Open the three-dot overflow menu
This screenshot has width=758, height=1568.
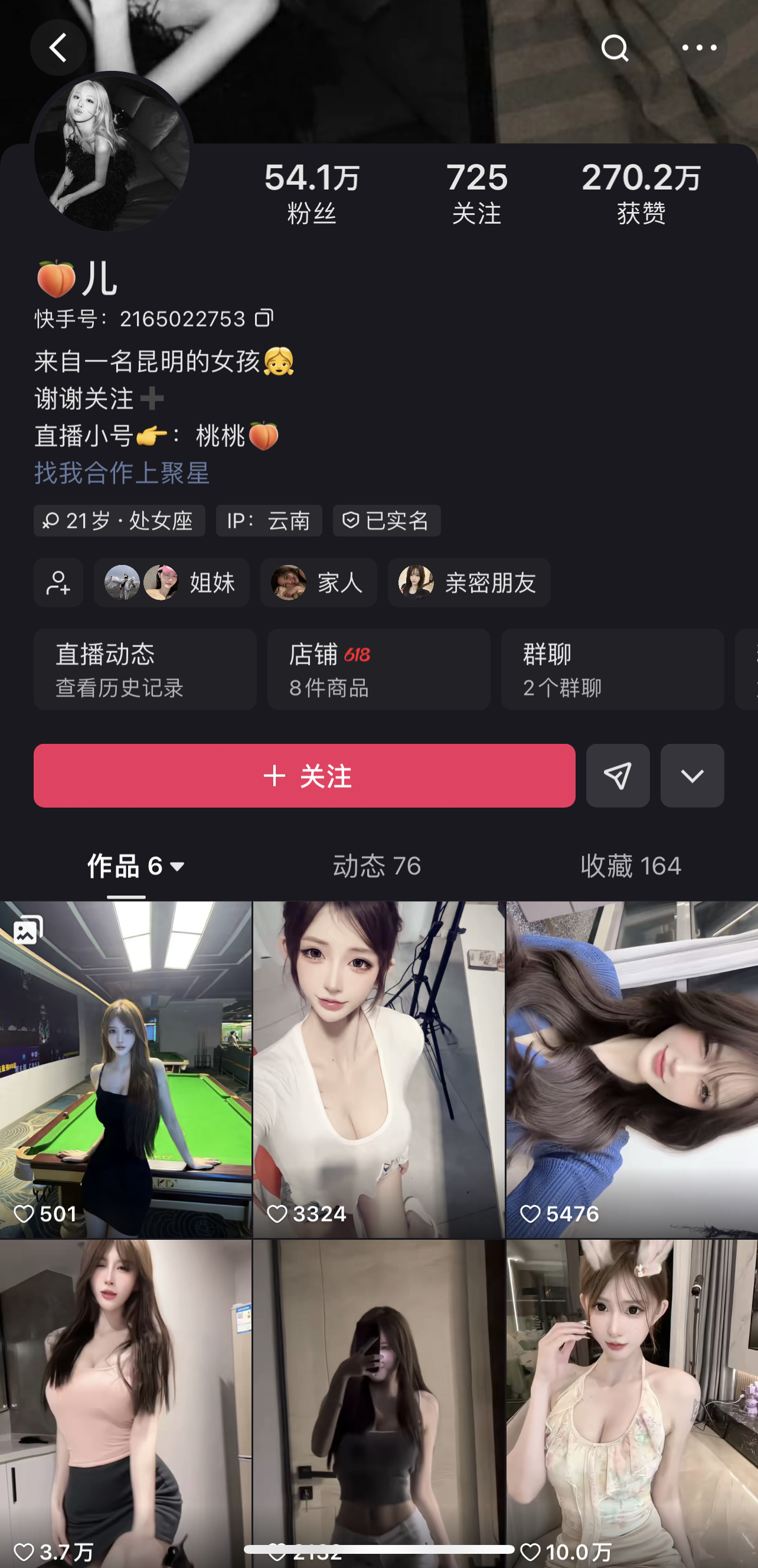click(x=699, y=47)
